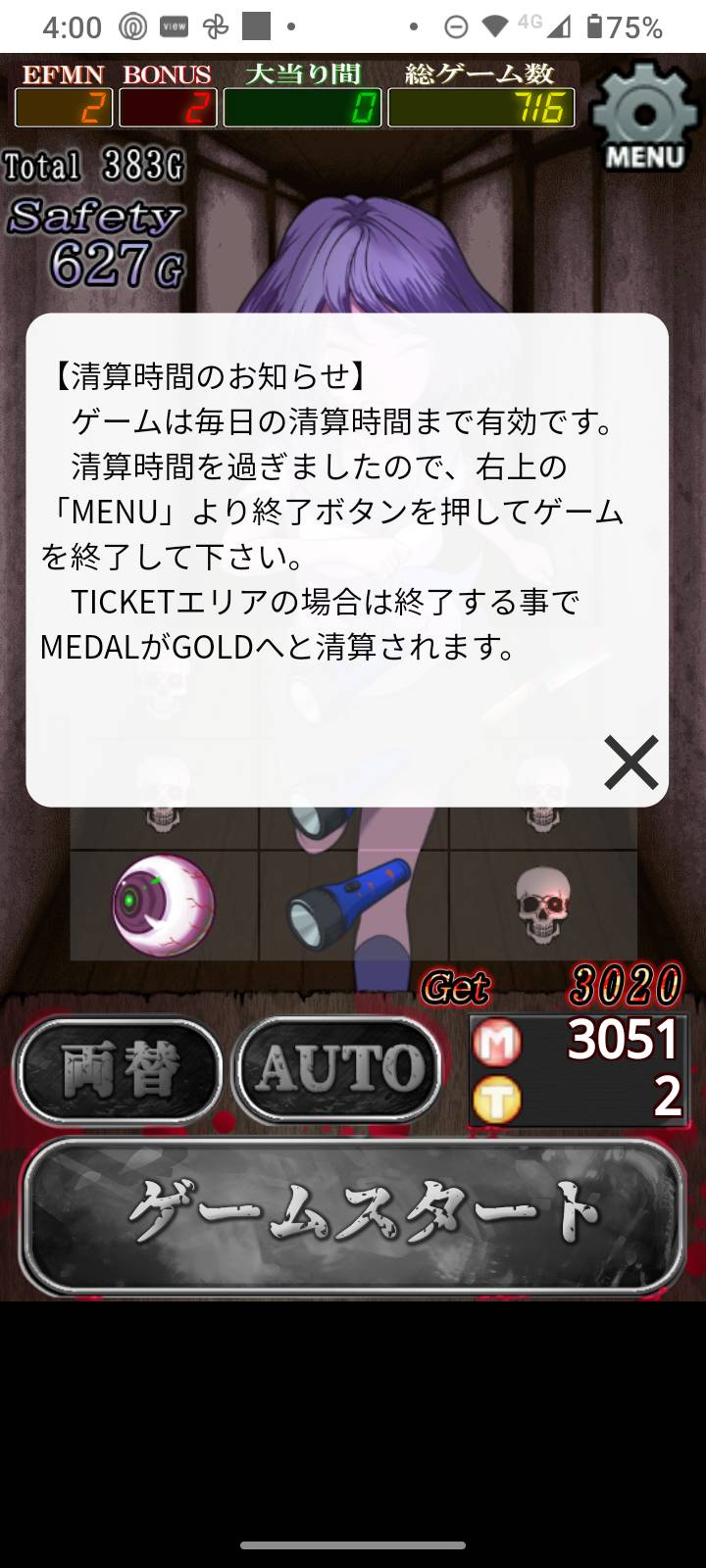Close the settlement time notice dialog
The height and width of the screenshot is (1568, 706).
[630, 762]
